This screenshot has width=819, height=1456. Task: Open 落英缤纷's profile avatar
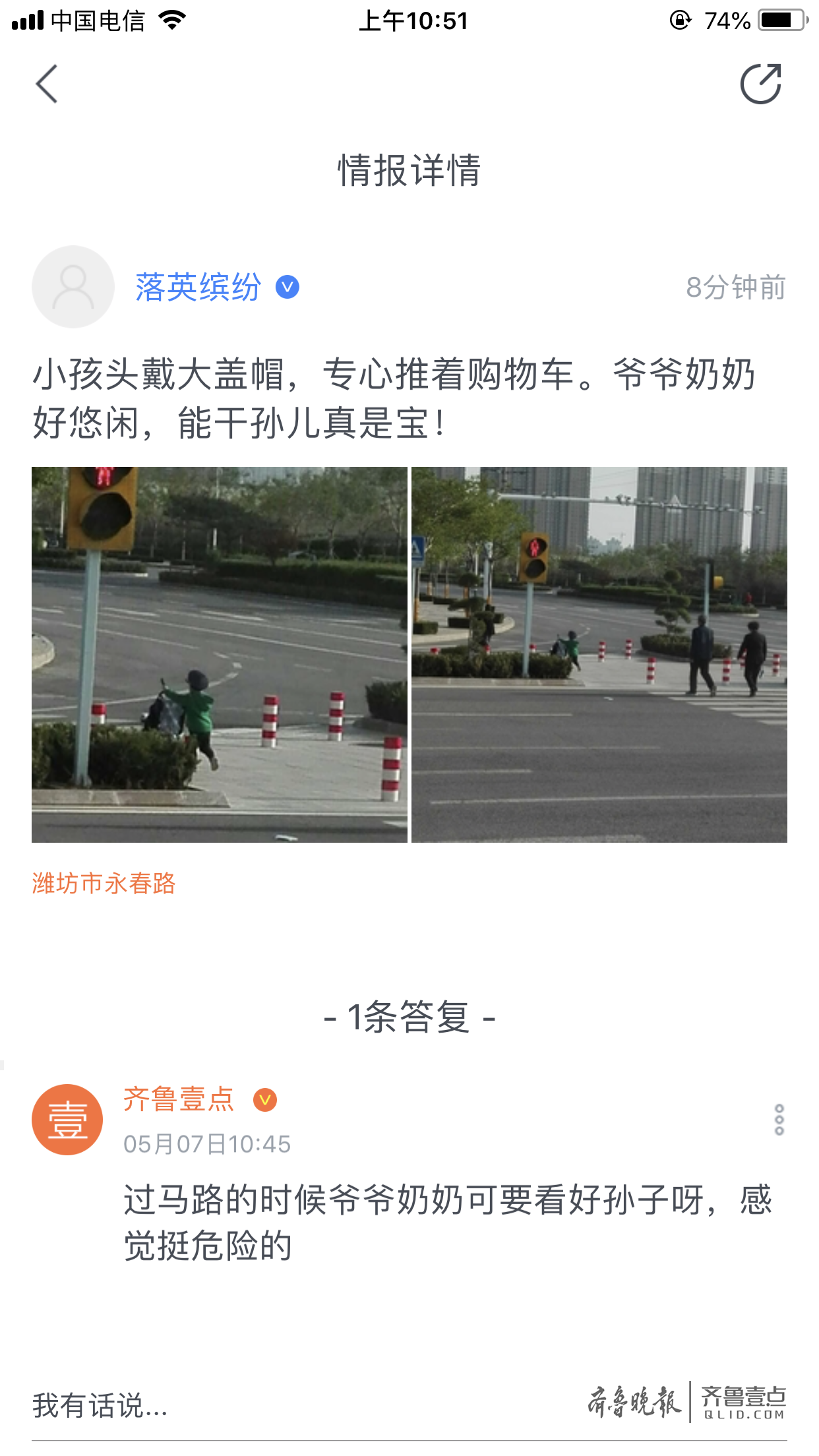73,287
